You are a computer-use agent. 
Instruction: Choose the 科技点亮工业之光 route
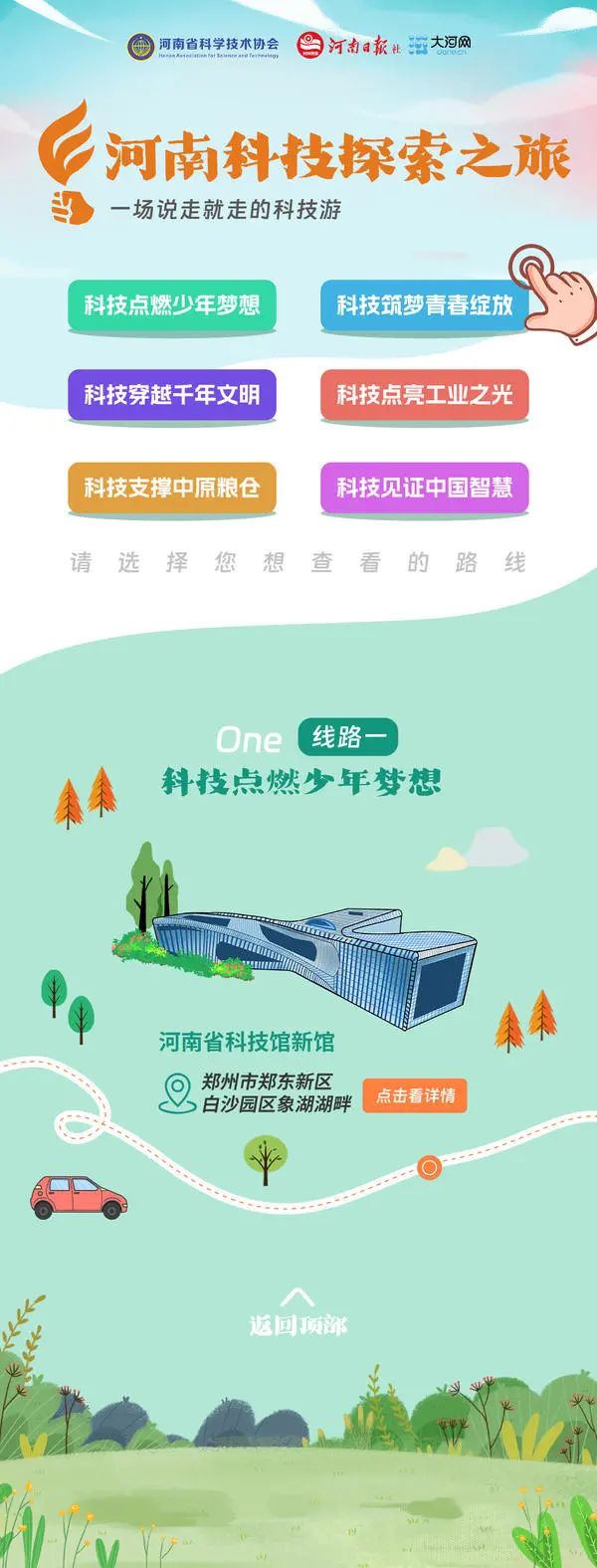pos(424,395)
